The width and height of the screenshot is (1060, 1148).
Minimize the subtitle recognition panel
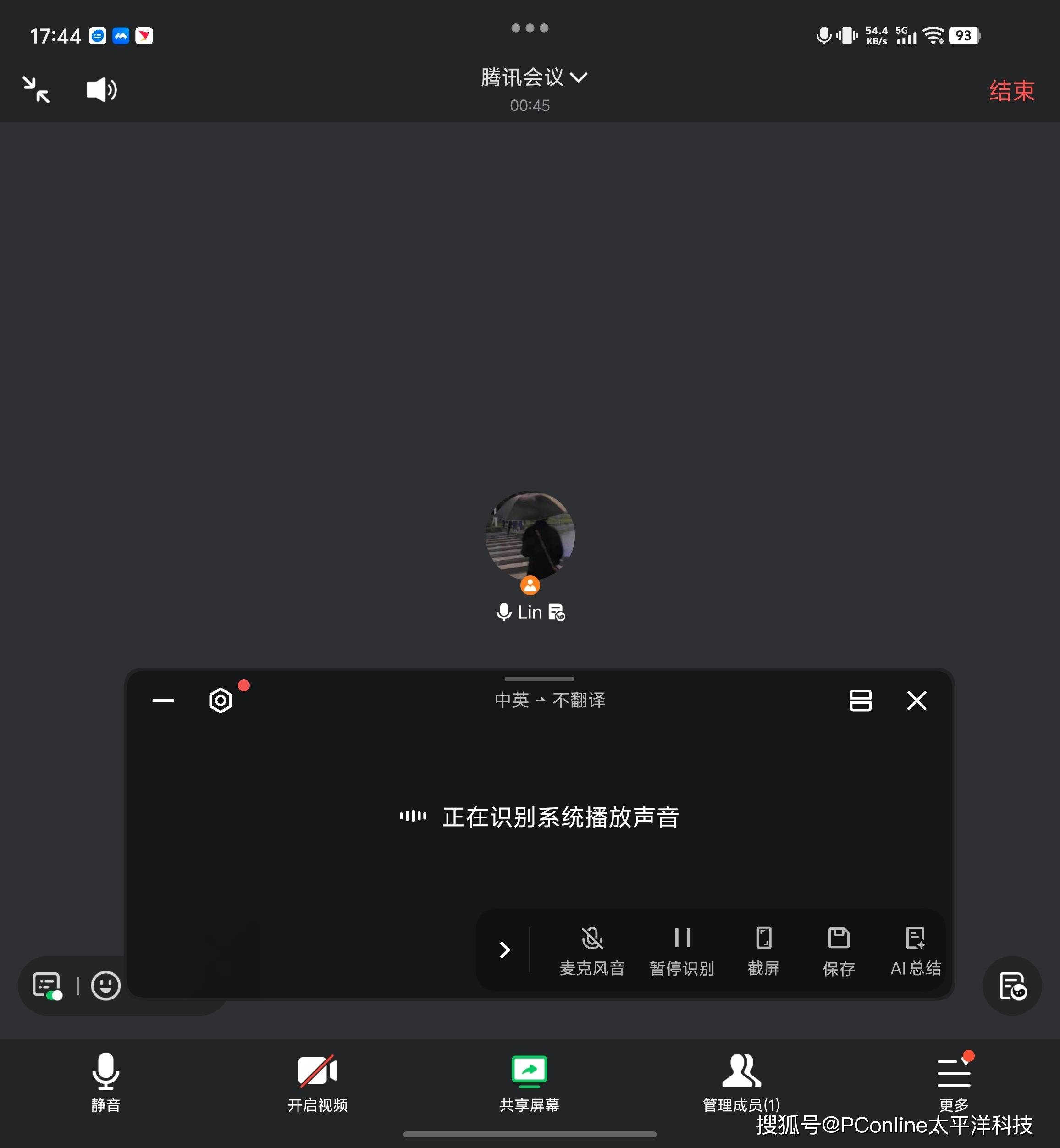(163, 700)
